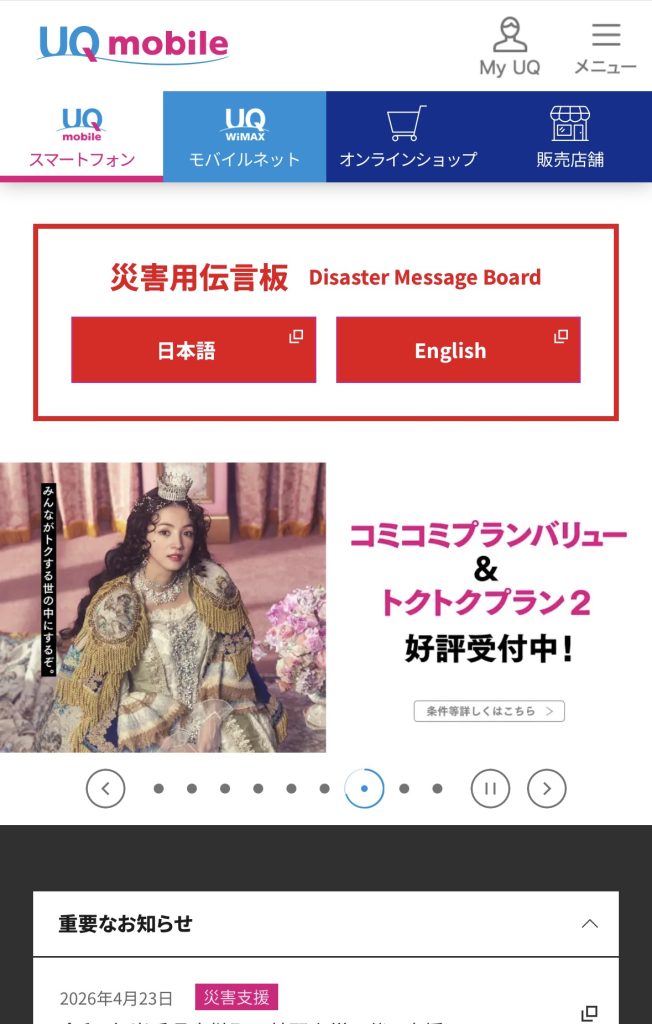Show the next carousel slide
652x1024 pixels.
(x=547, y=789)
